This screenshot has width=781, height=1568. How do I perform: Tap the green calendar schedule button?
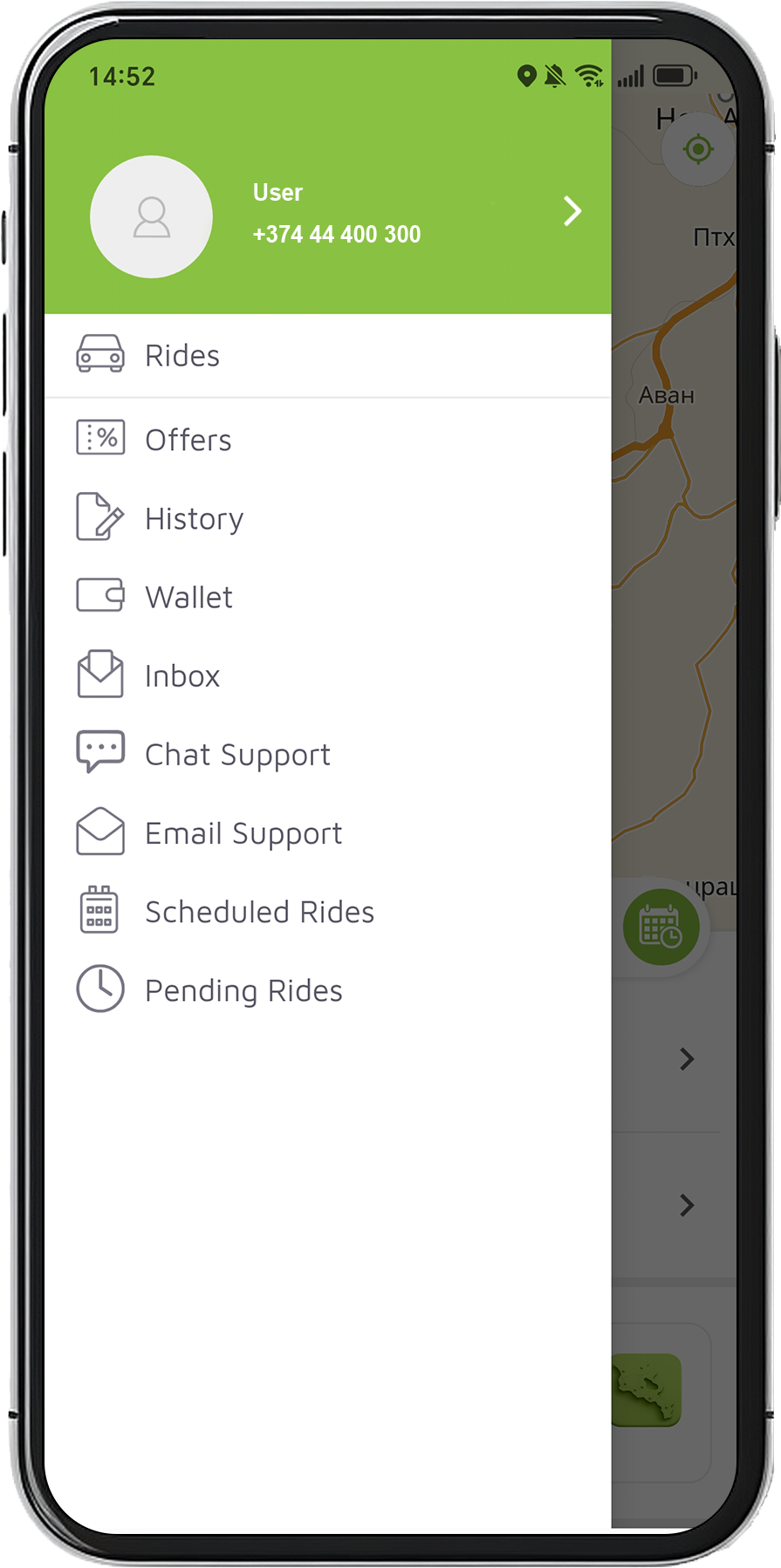pos(661,927)
